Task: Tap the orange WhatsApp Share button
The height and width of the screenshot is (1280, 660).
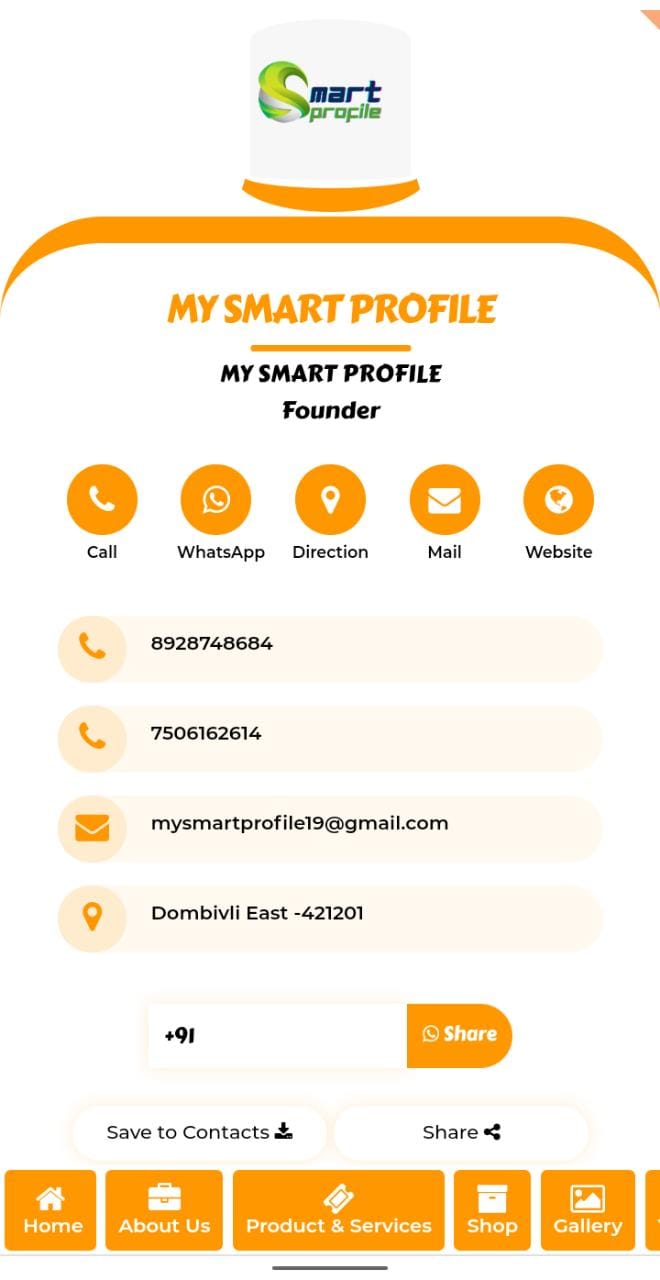Action: [459, 1036]
